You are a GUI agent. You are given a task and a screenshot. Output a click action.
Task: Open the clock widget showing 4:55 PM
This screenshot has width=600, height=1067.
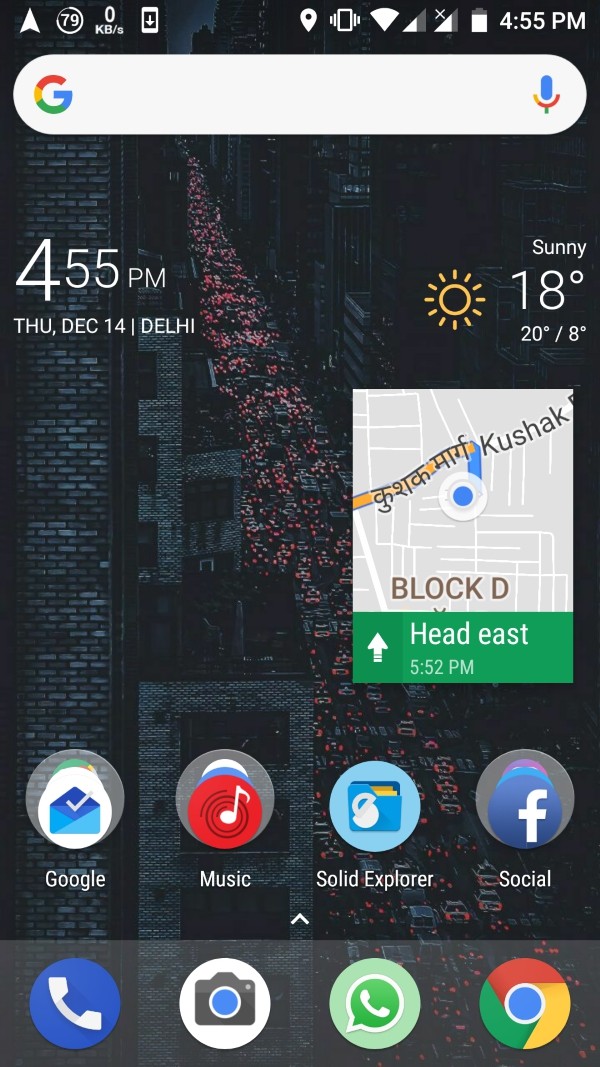point(92,272)
